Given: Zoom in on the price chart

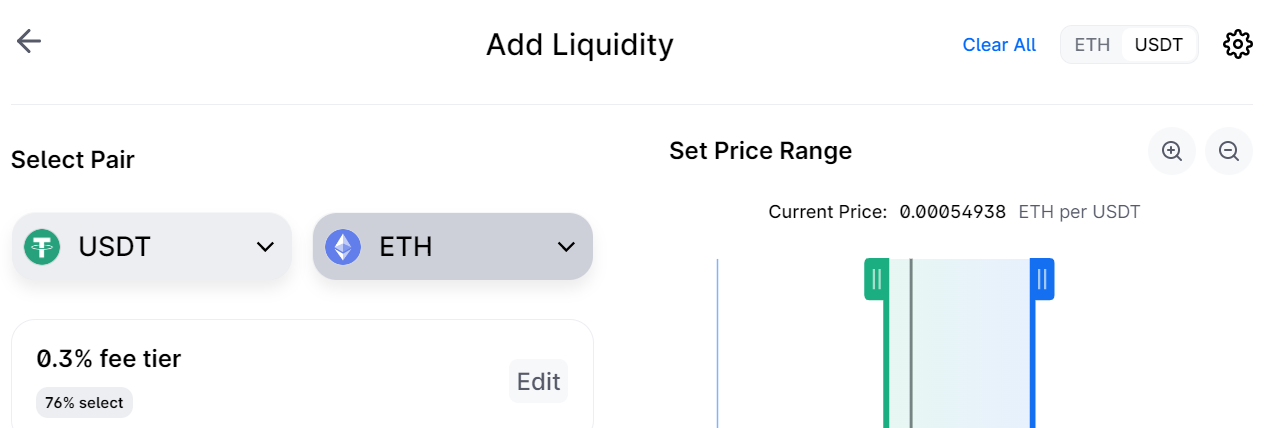Looking at the screenshot, I should 1172,151.
